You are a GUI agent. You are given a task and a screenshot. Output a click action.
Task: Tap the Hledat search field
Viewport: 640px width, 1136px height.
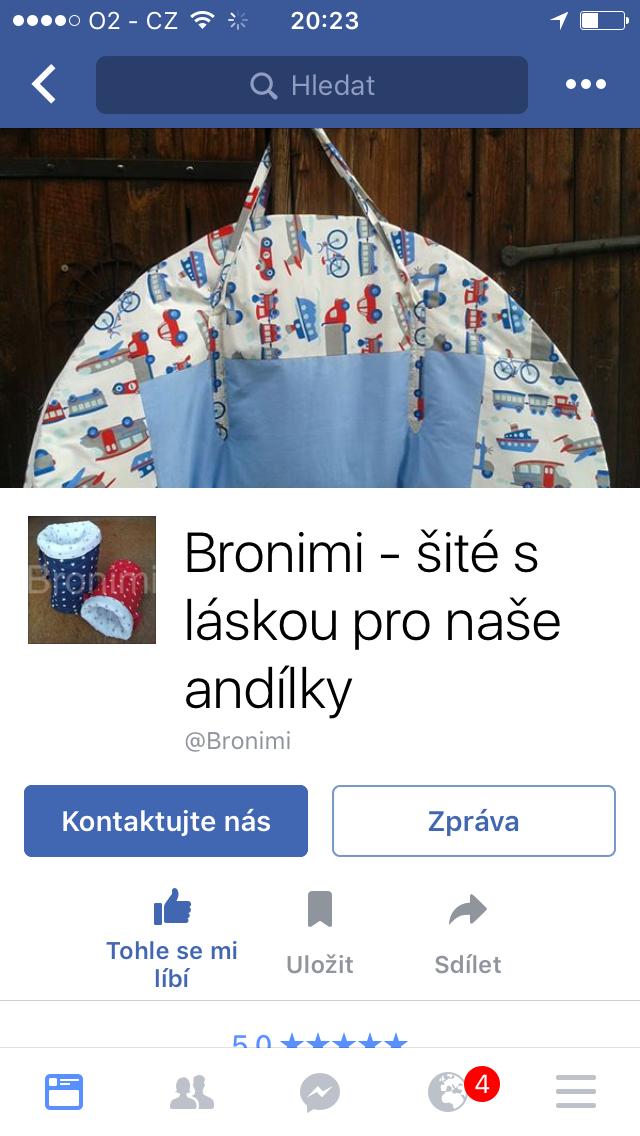click(312, 85)
